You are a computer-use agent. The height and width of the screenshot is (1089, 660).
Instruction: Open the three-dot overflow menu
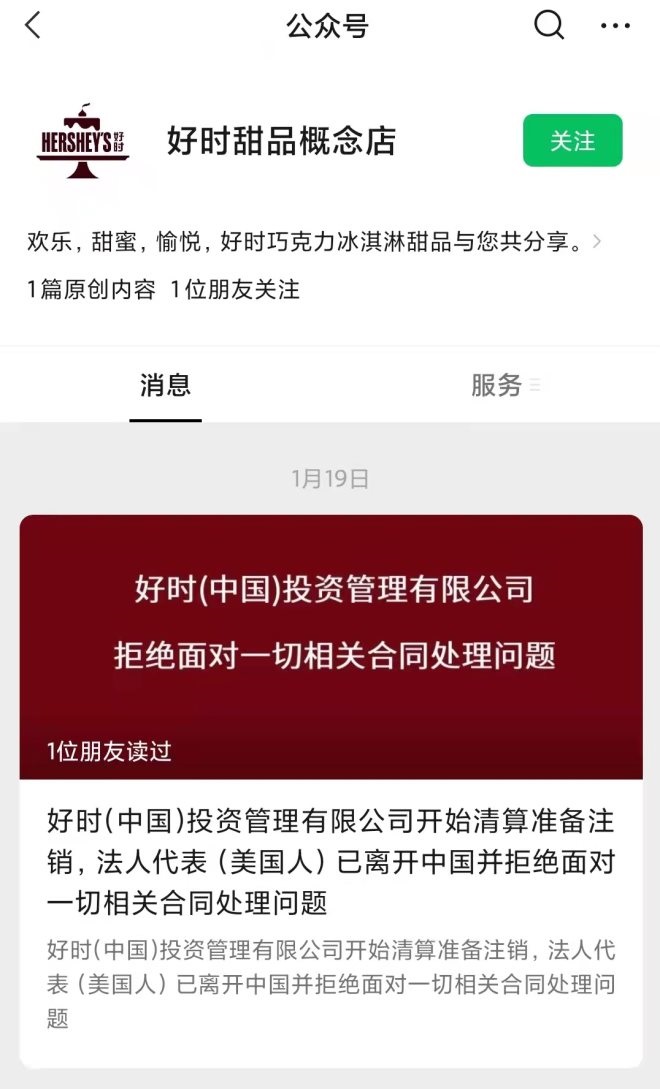[x=615, y=26]
